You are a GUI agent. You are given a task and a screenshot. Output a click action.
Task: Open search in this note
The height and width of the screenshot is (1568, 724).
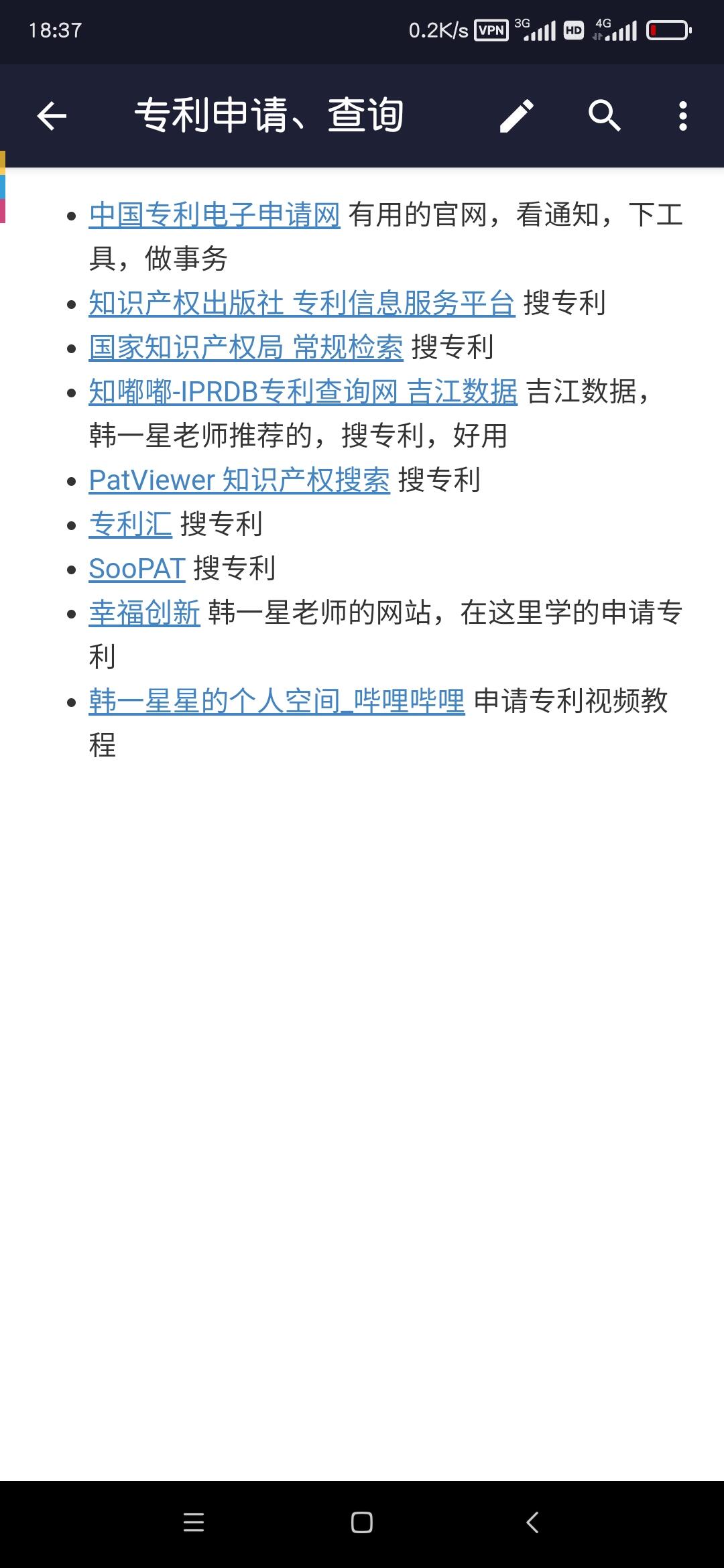pyautogui.click(x=604, y=116)
